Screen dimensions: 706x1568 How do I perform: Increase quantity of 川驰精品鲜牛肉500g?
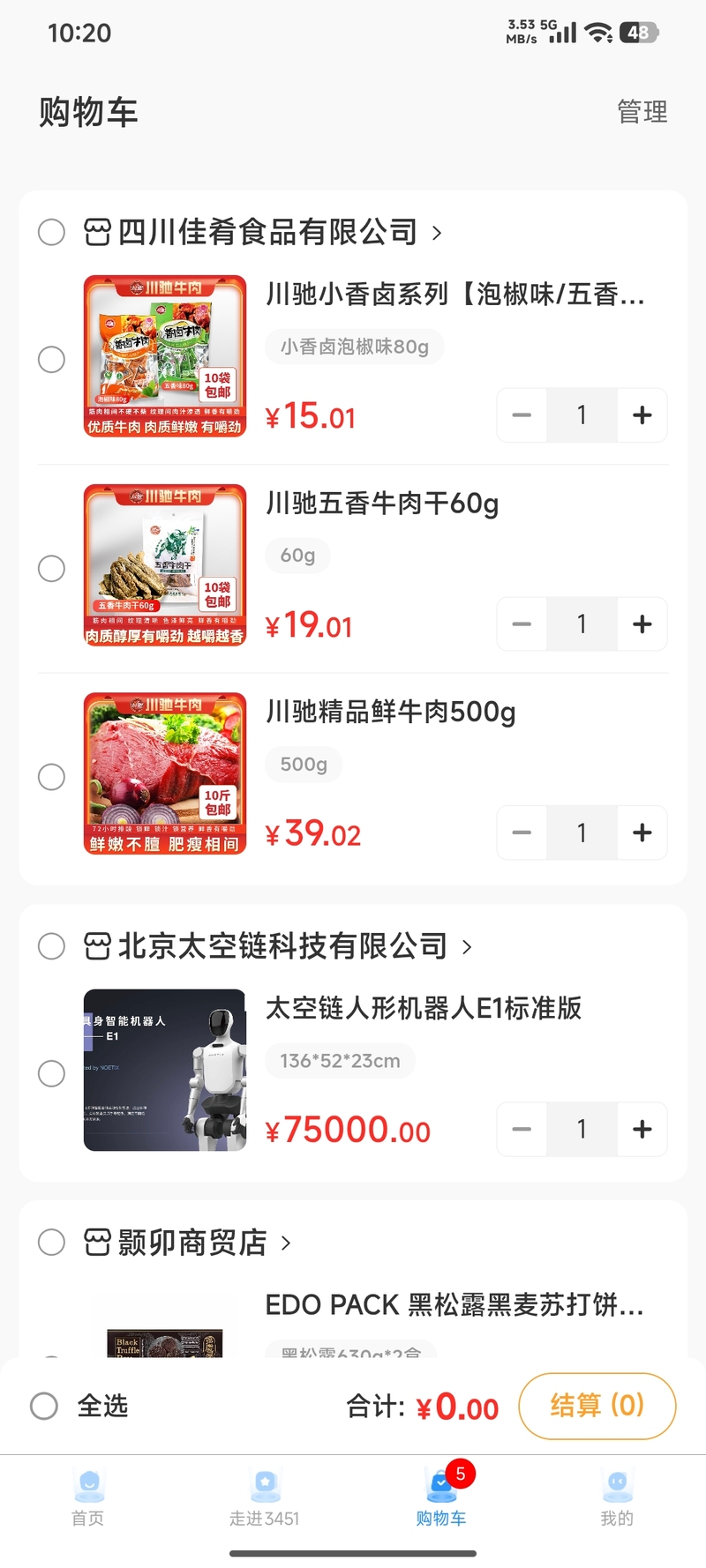click(642, 833)
